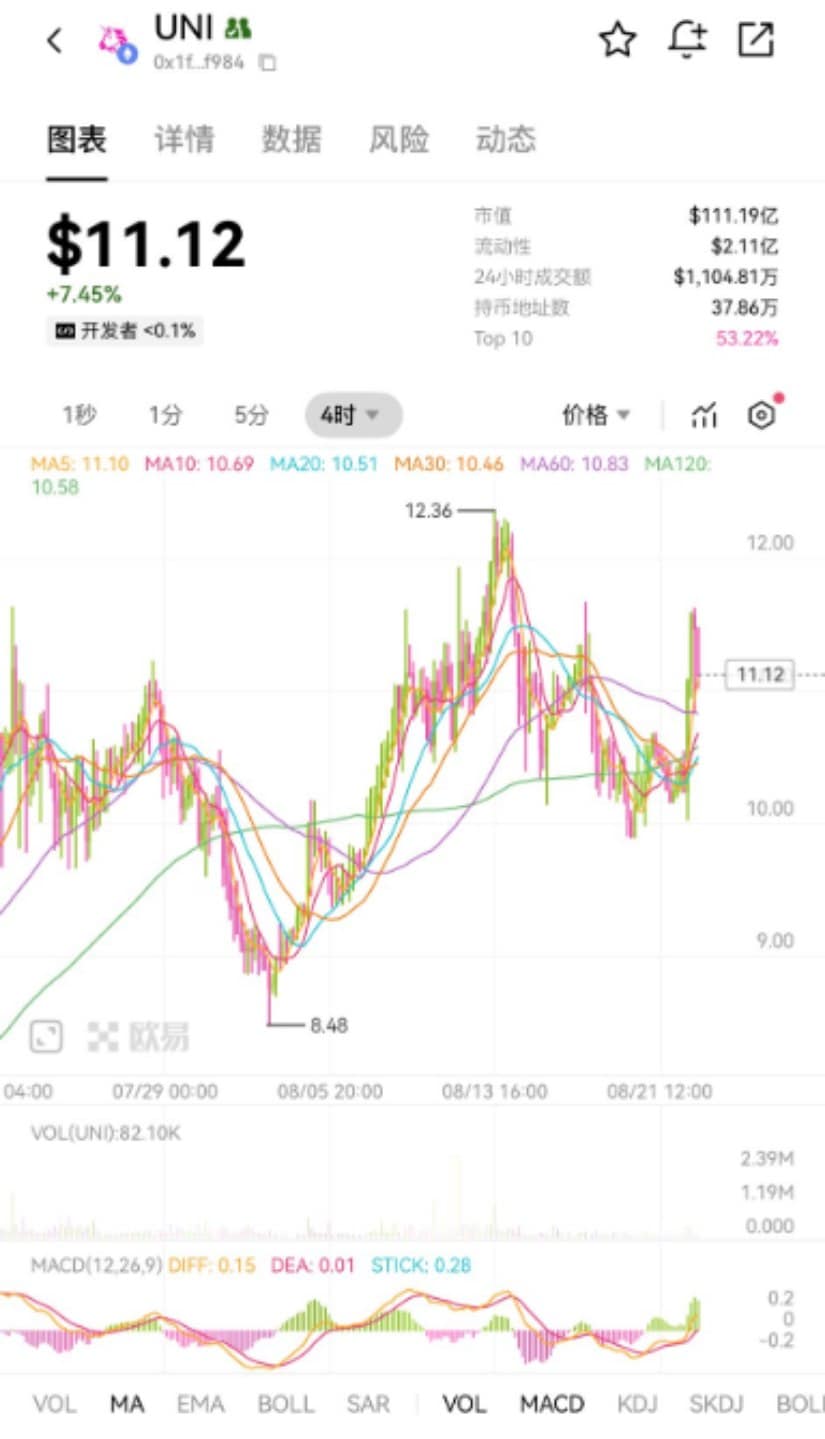The width and height of the screenshot is (825, 1439).
Task: Enable the SAR indicator
Action: [368, 1404]
